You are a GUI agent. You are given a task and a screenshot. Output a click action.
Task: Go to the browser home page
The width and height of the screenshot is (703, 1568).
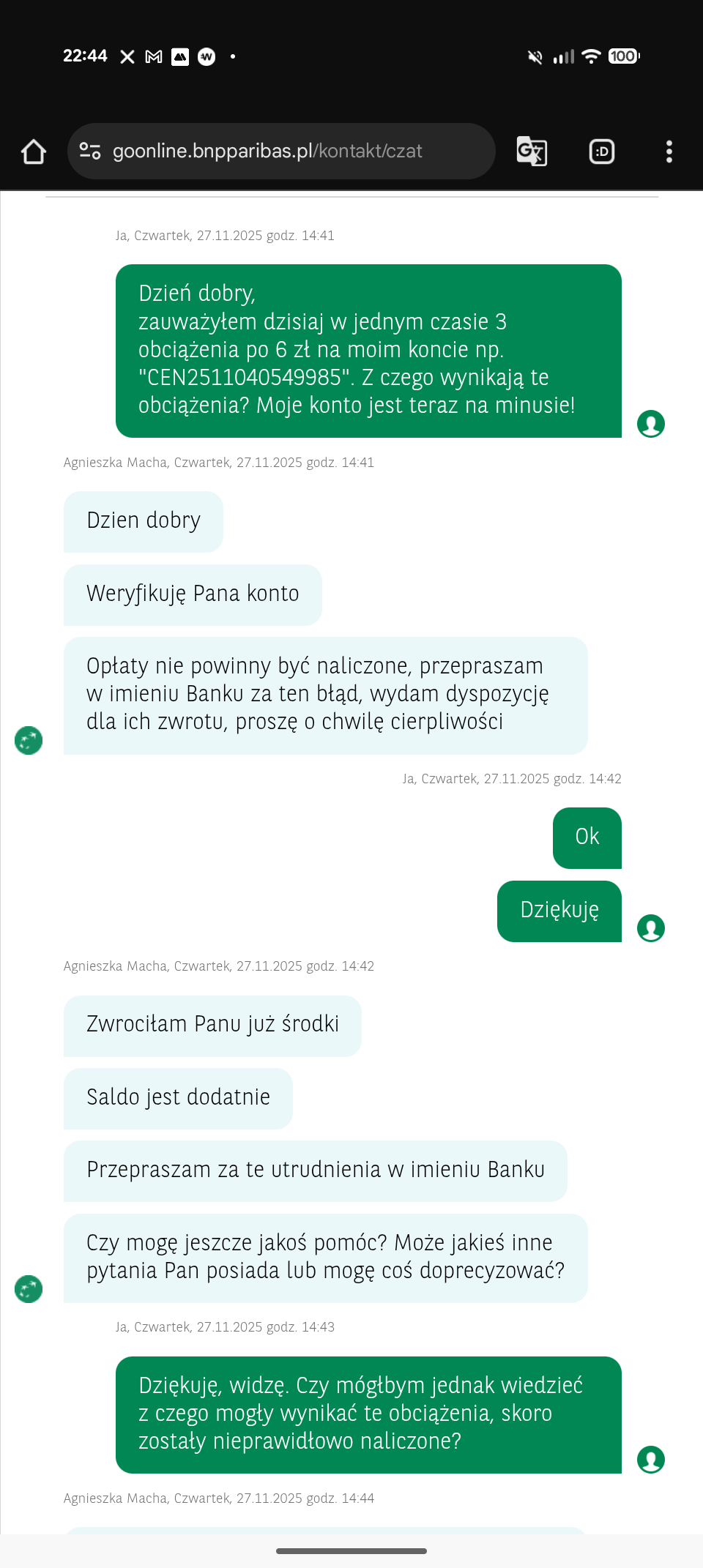tap(34, 152)
